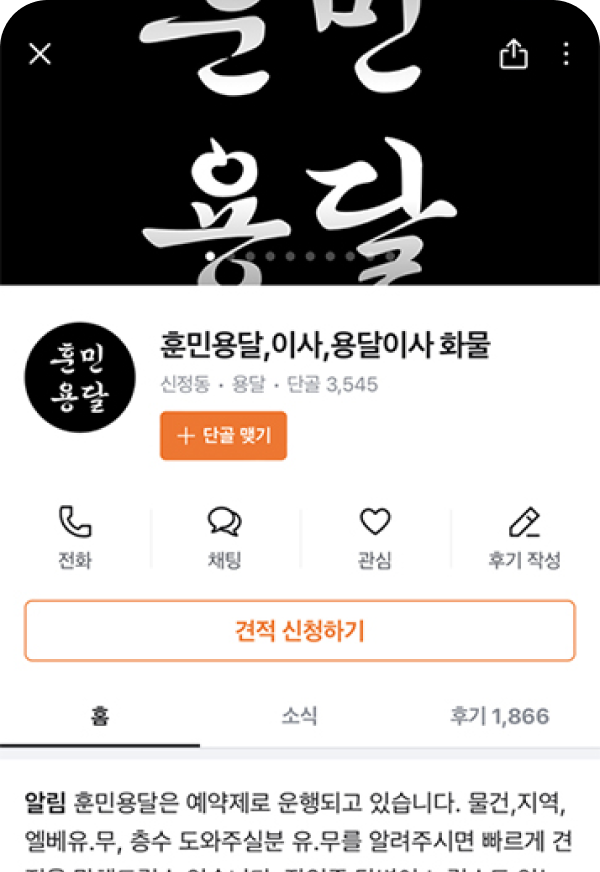This screenshot has height=872, width=600.
Task: Open the three-dot overflow menu
Action: (566, 54)
